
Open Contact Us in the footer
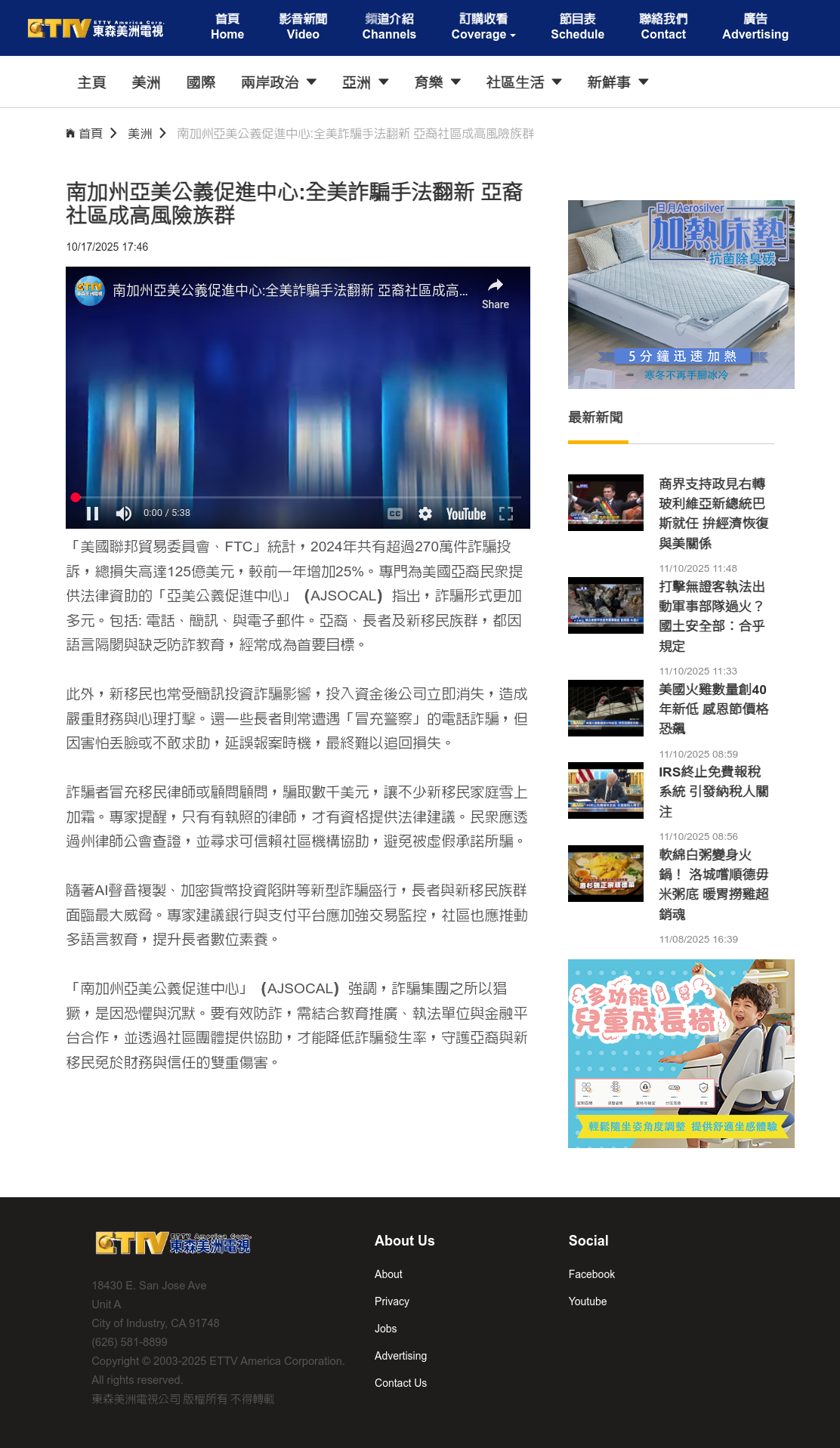click(x=400, y=1383)
